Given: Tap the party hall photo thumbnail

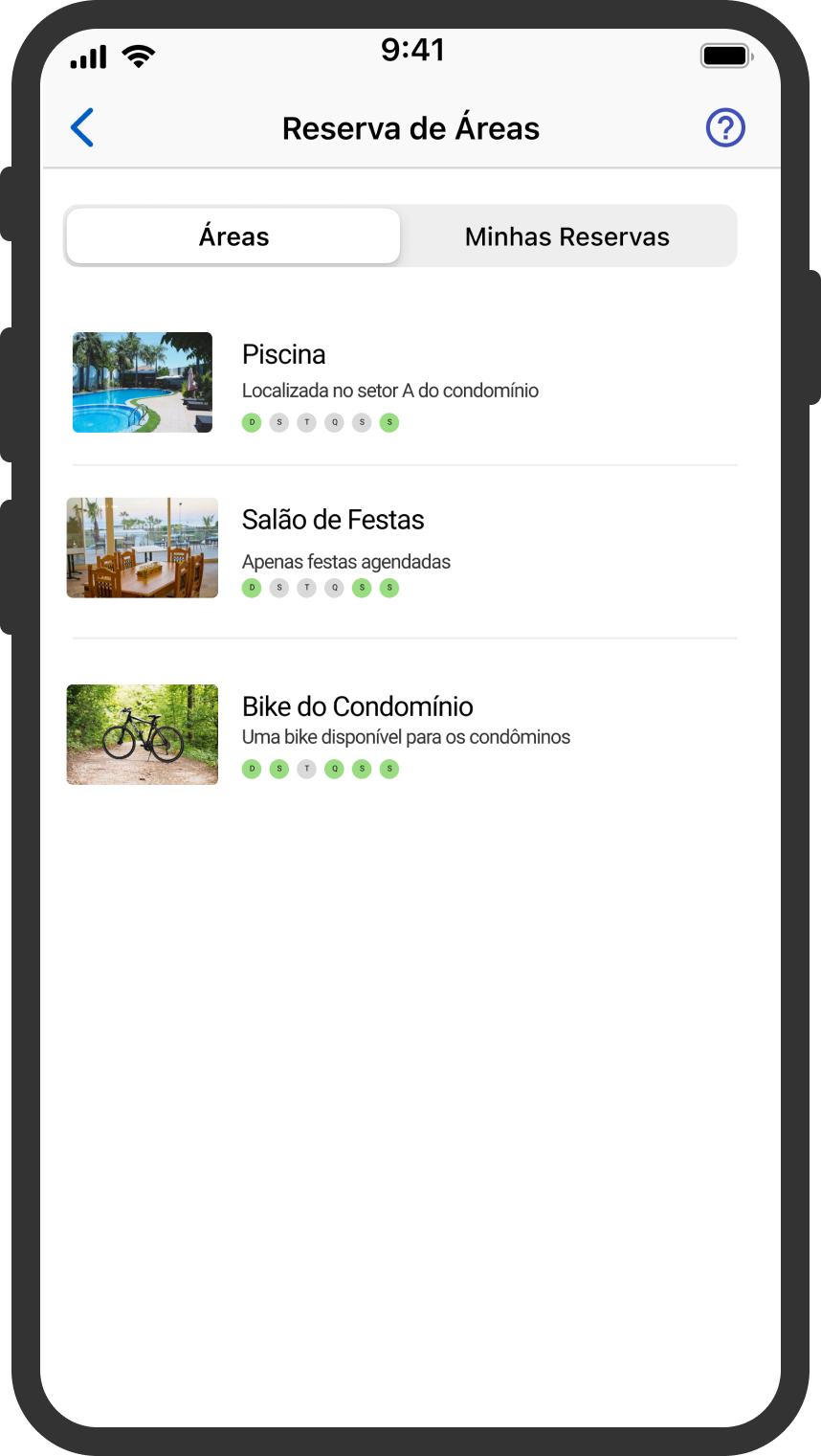Looking at the screenshot, I should (142, 548).
